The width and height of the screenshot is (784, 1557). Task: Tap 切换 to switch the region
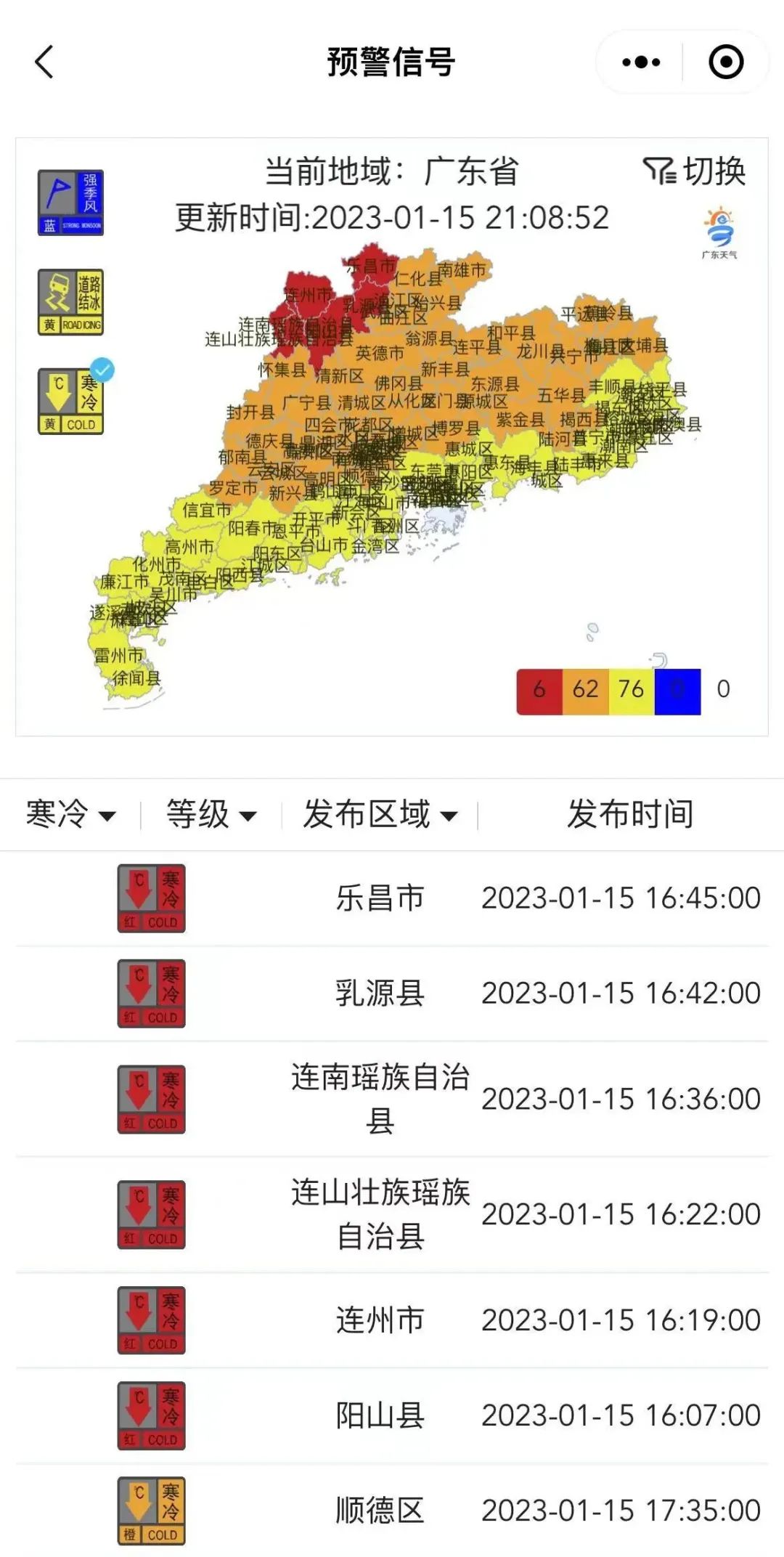(695, 171)
